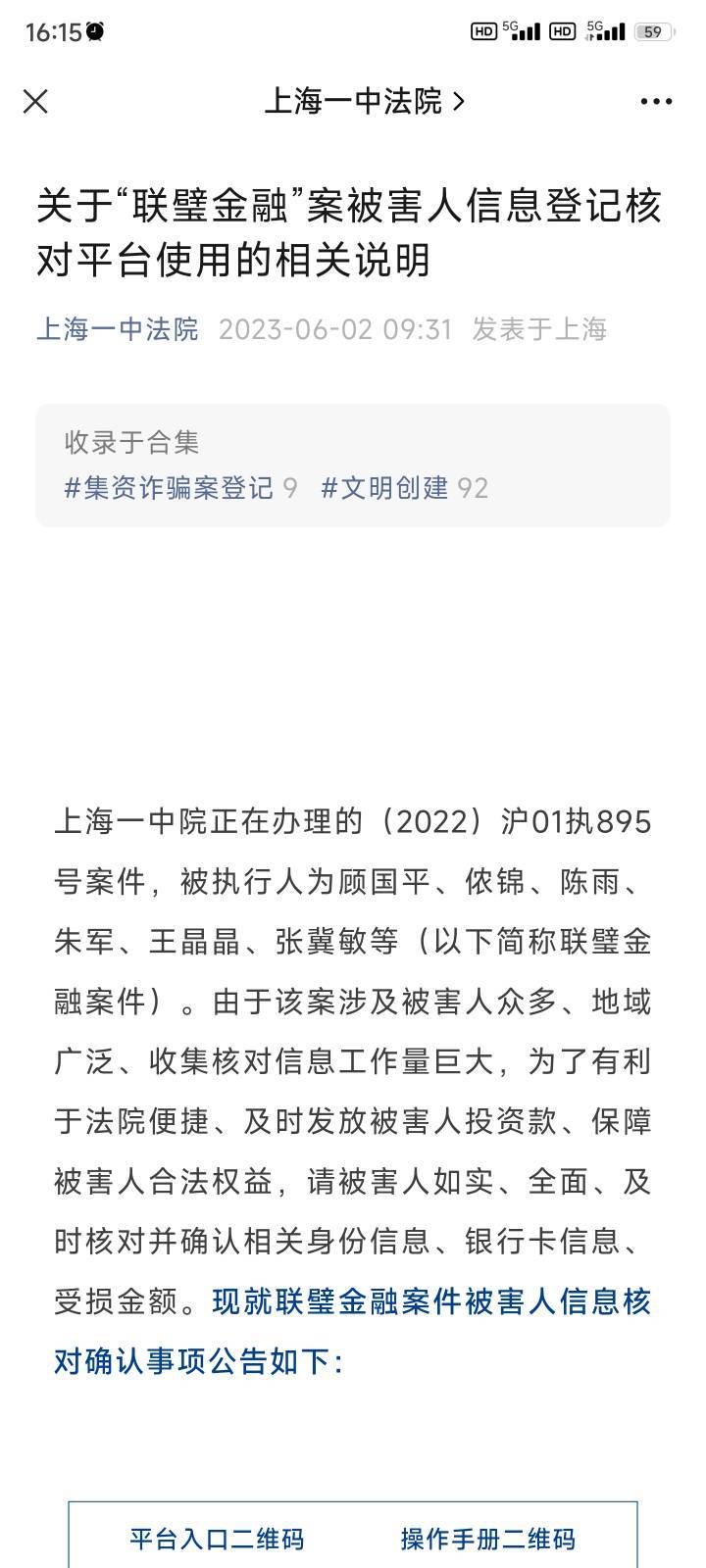
Task: Open the three-dot overflow menu
Action: [x=656, y=101]
